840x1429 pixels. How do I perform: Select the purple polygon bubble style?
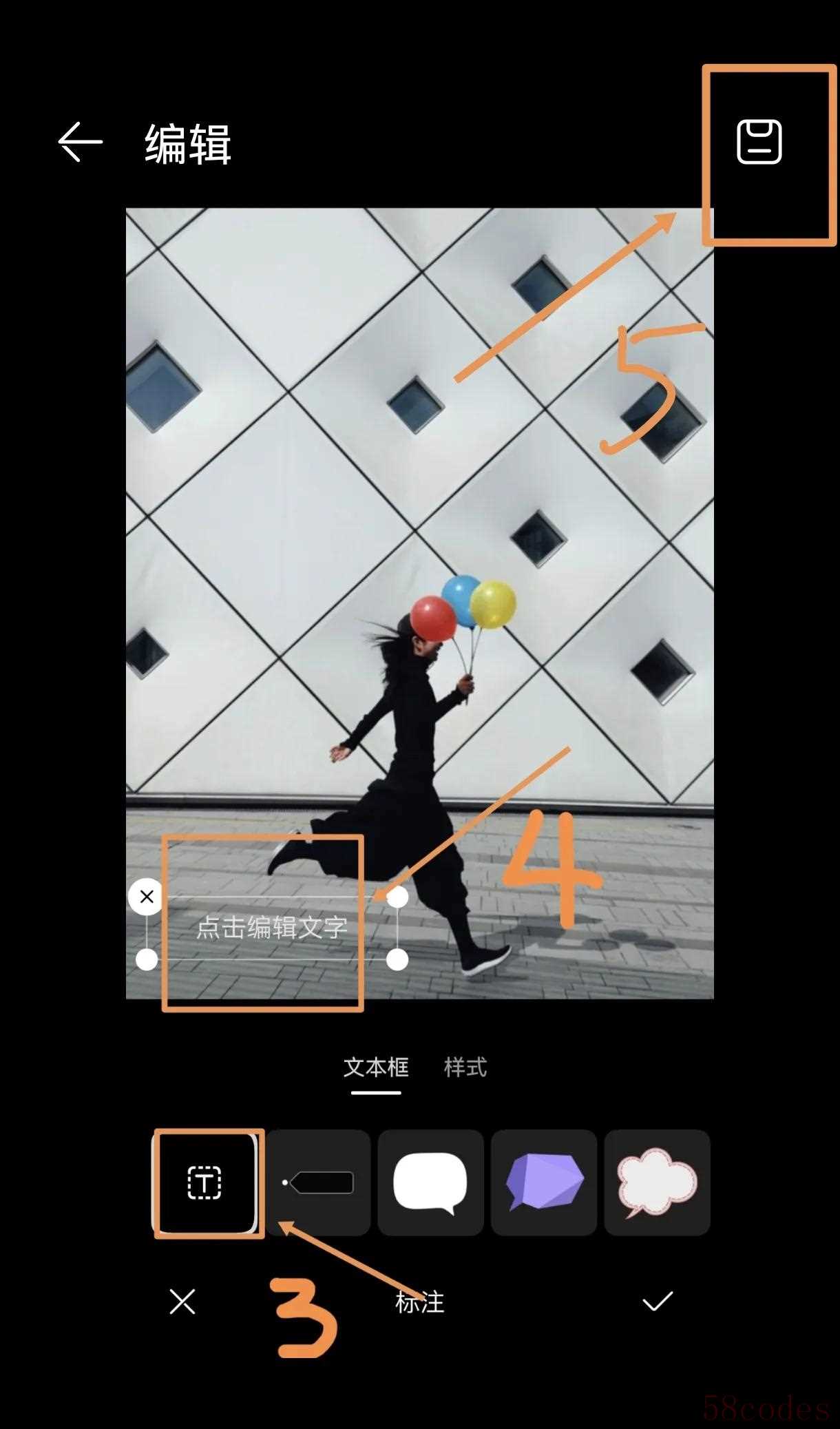pyautogui.click(x=544, y=1182)
